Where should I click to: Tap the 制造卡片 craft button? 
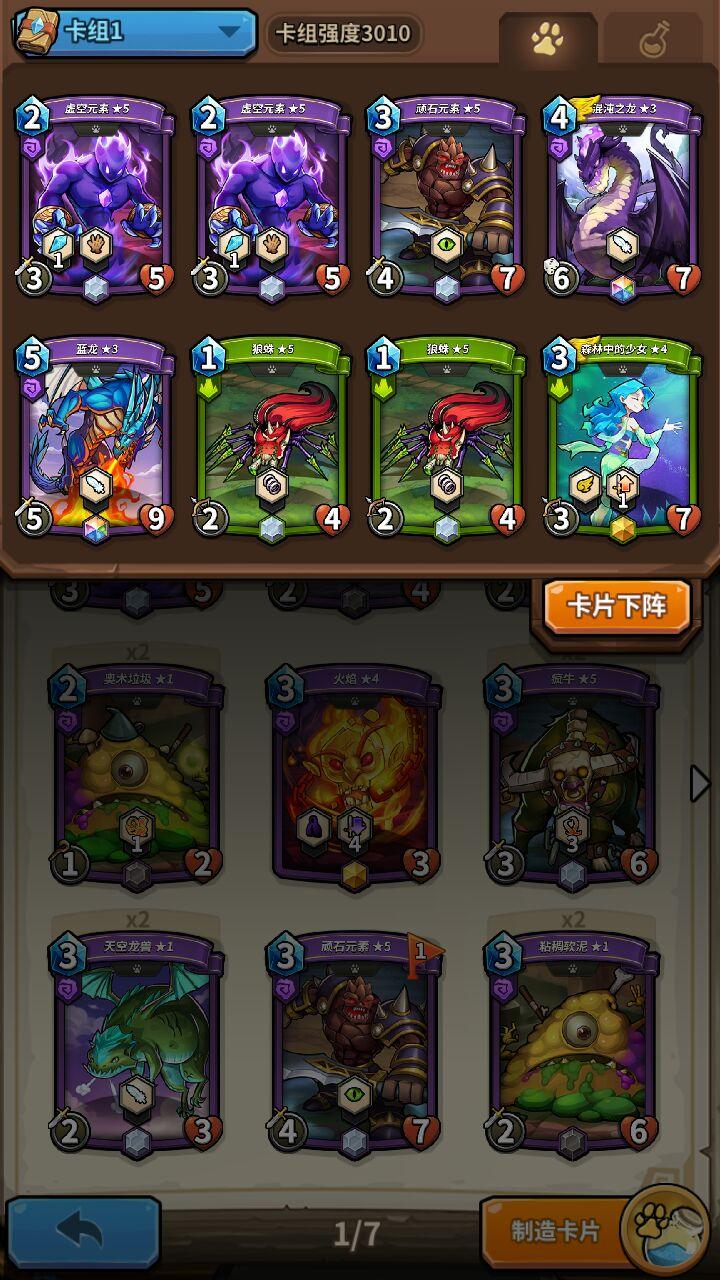point(555,1231)
